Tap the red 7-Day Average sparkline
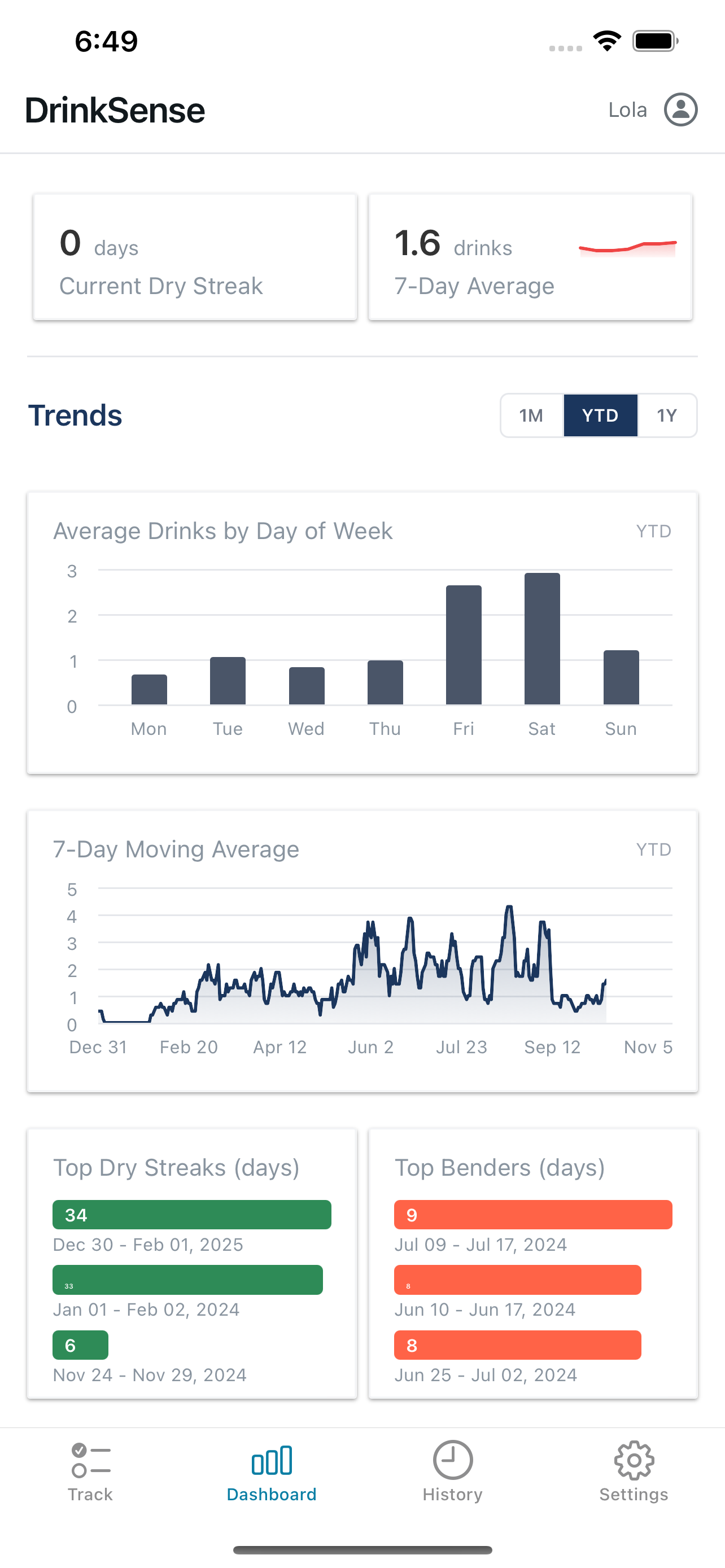This screenshot has width=725, height=1568. point(628,246)
